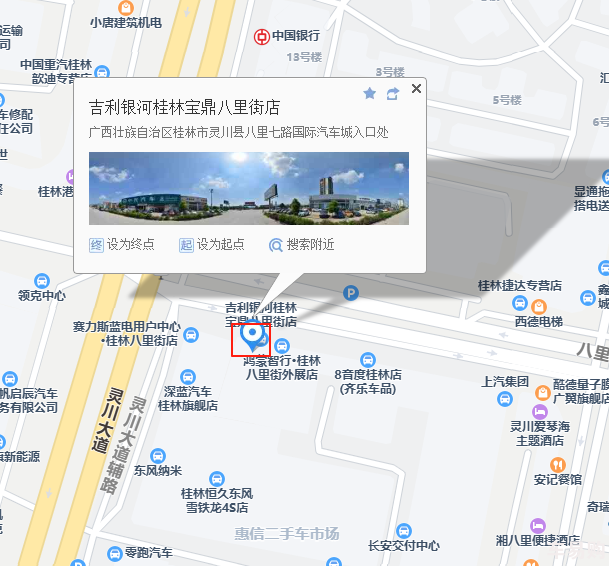Viewport: 609px width, 566px height.
Task: Tap 搜索附近 to search nearby
Action: pyautogui.click(x=302, y=244)
